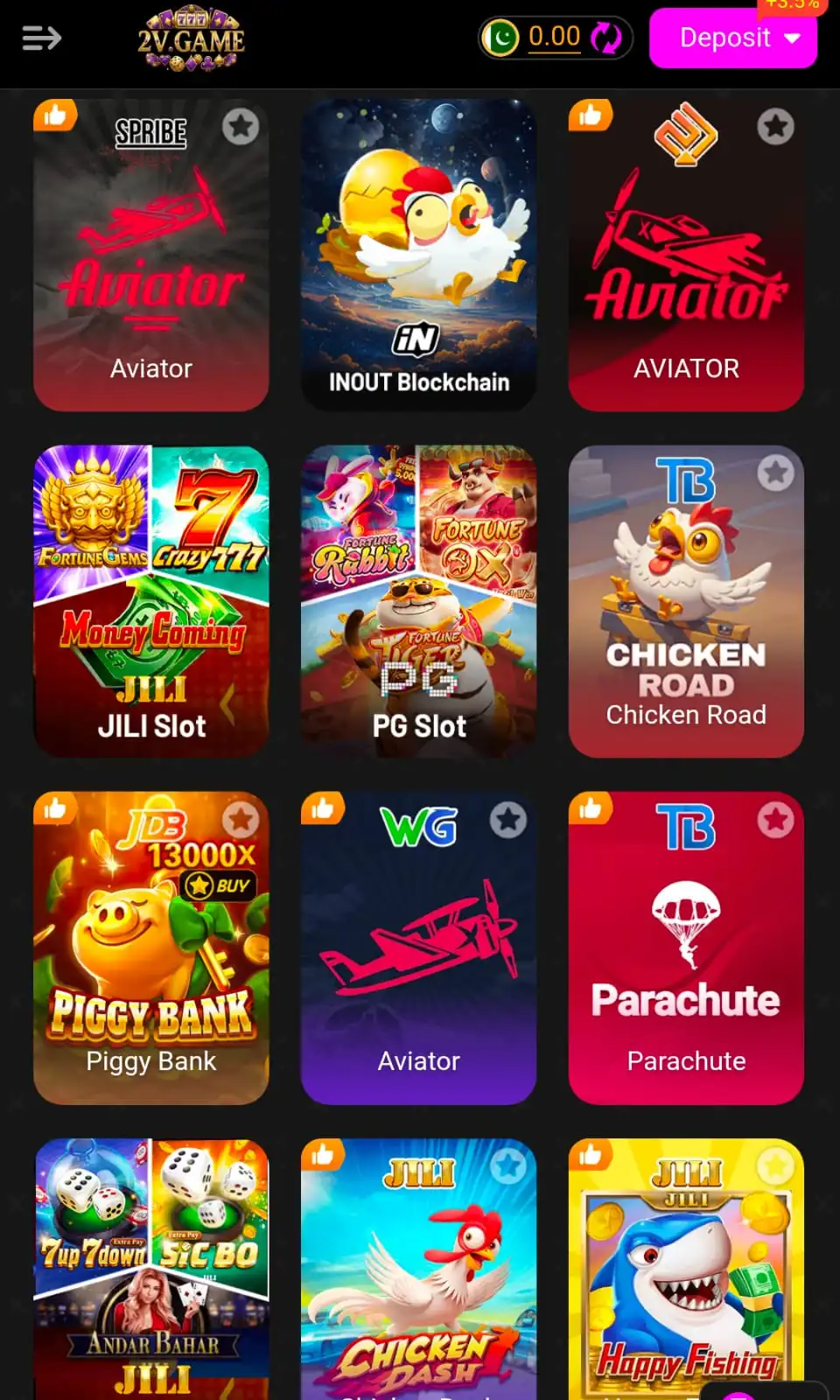Viewport: 840px width, 1400px height.
Task: Refresh the wallet balance
Action: click(605, 38)
